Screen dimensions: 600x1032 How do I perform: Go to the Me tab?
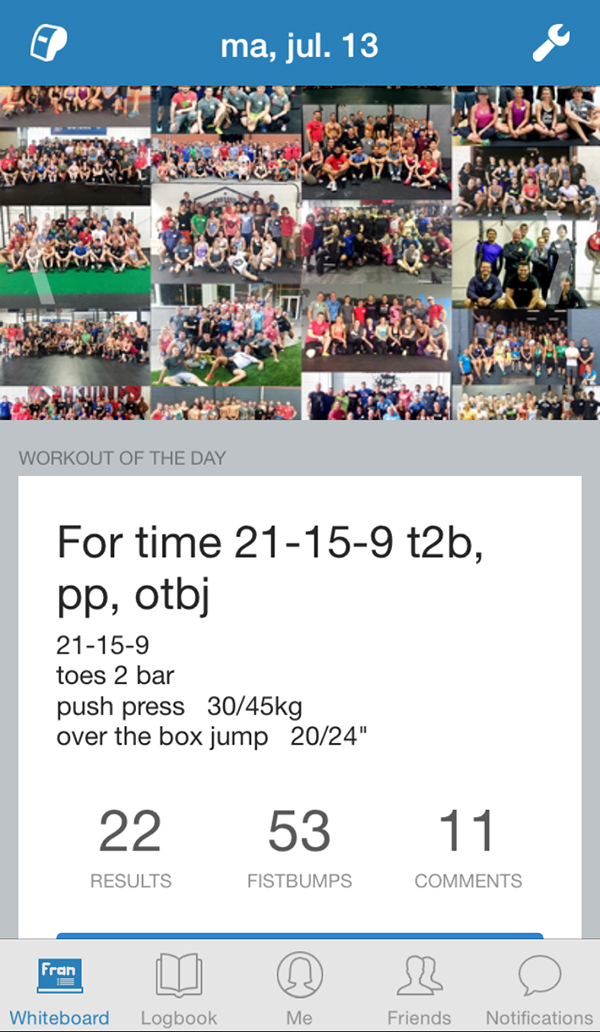click(x=299, y=989)
